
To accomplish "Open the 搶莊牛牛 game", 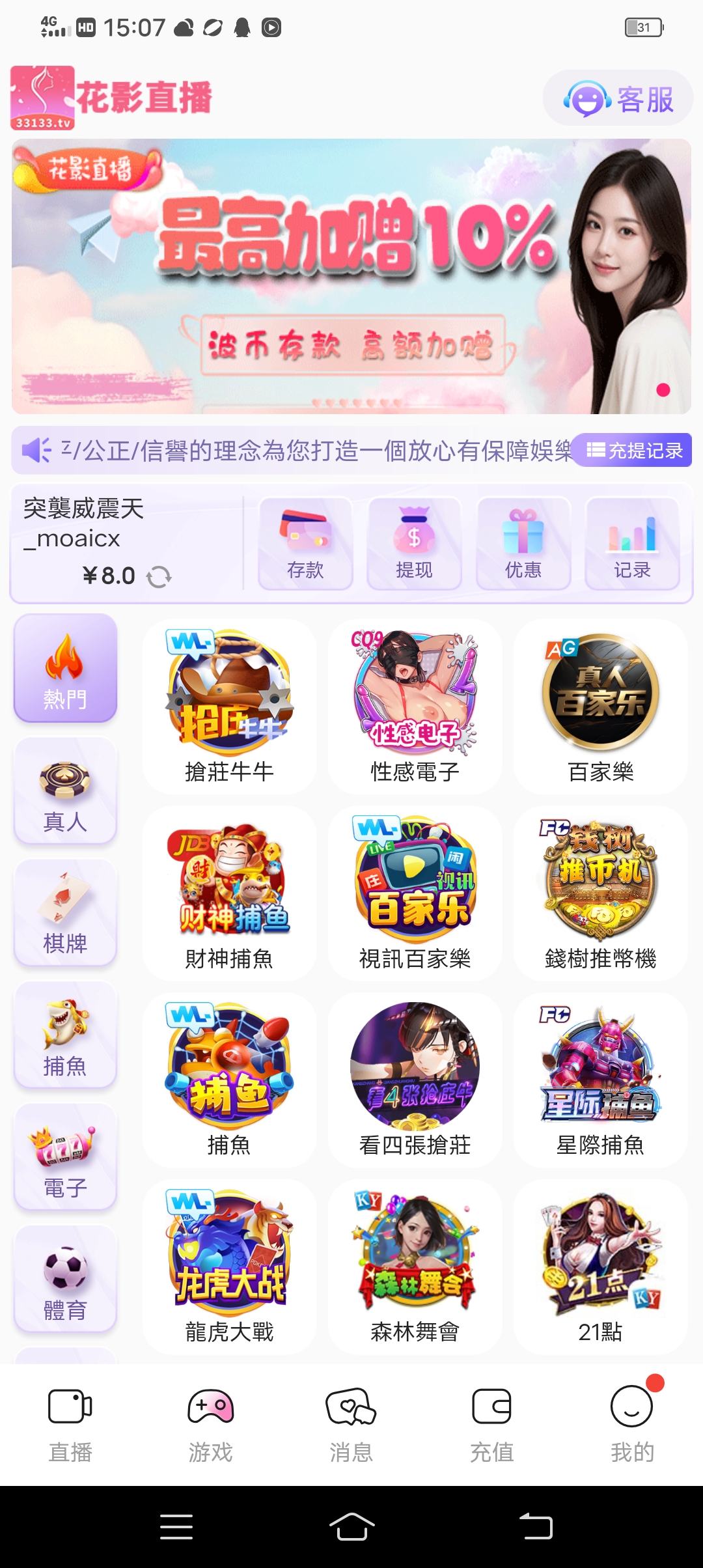I will coord(229,707).
